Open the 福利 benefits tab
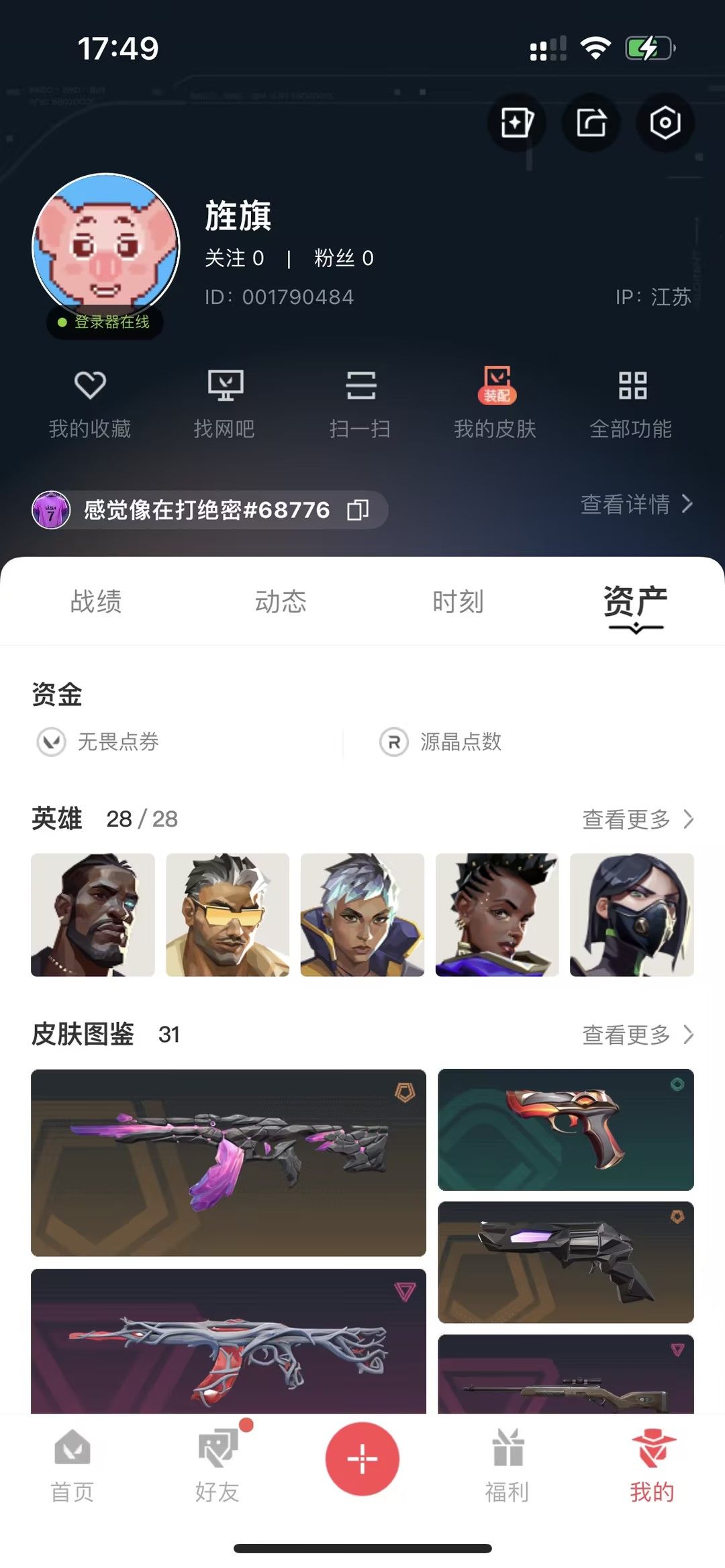 pos(507,1465)
